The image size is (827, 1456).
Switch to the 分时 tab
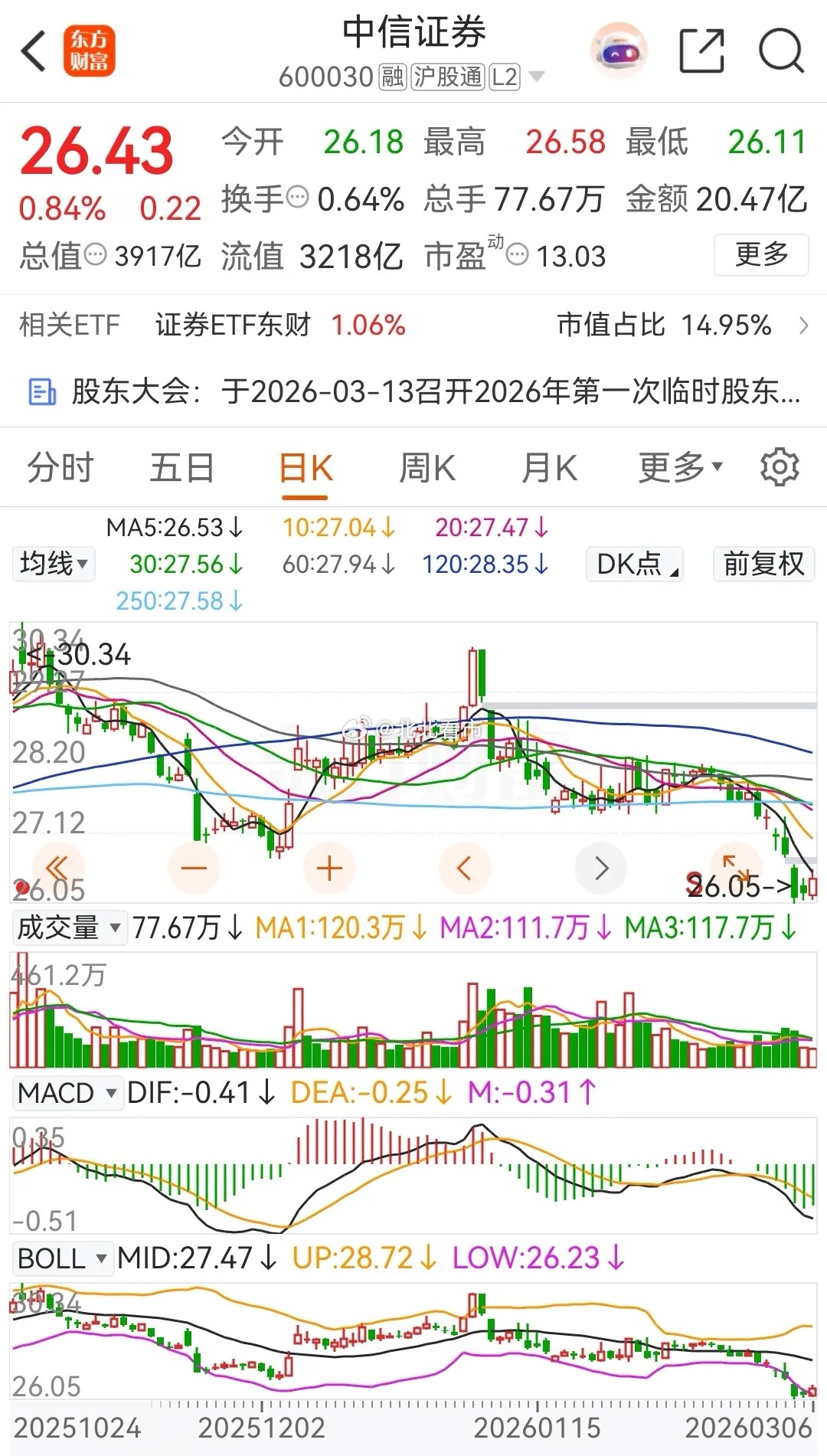coord(60,467)
